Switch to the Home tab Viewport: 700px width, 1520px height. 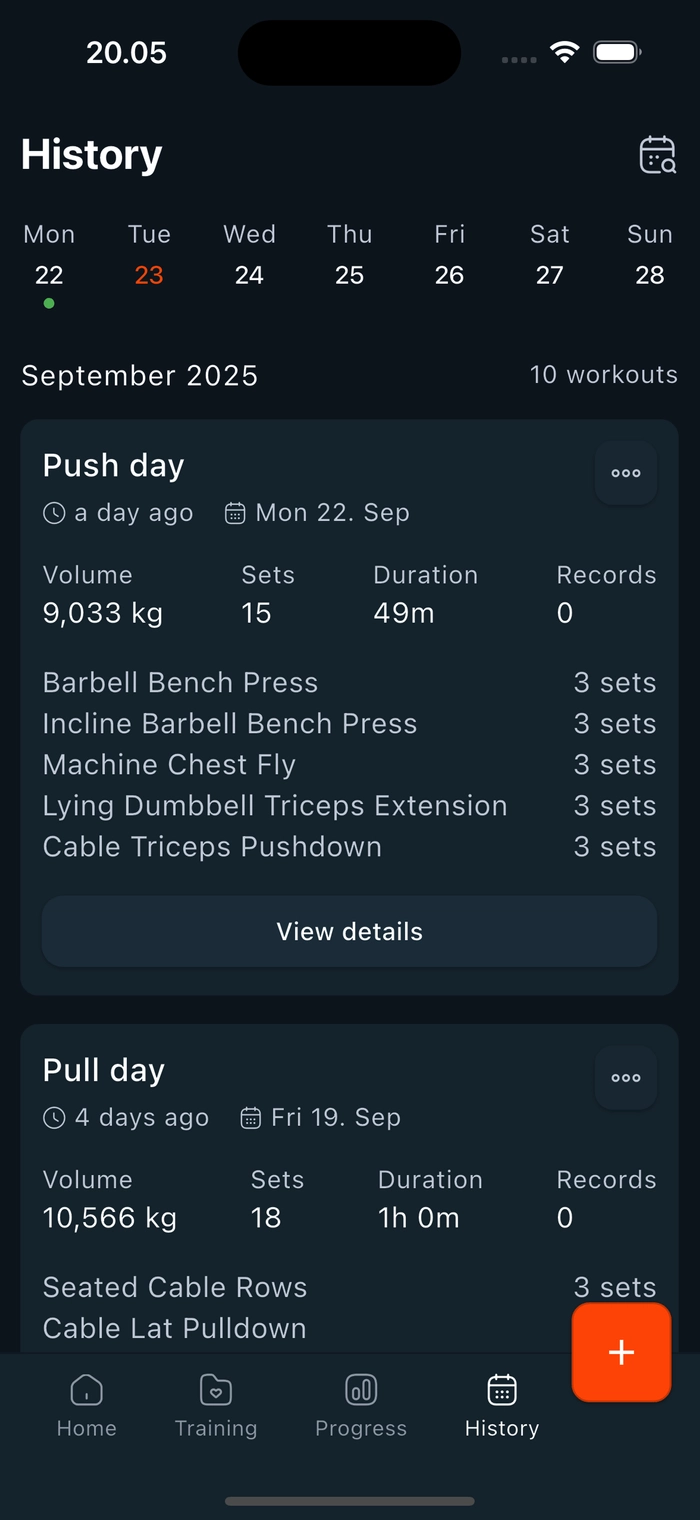(x=87, y=1405)
